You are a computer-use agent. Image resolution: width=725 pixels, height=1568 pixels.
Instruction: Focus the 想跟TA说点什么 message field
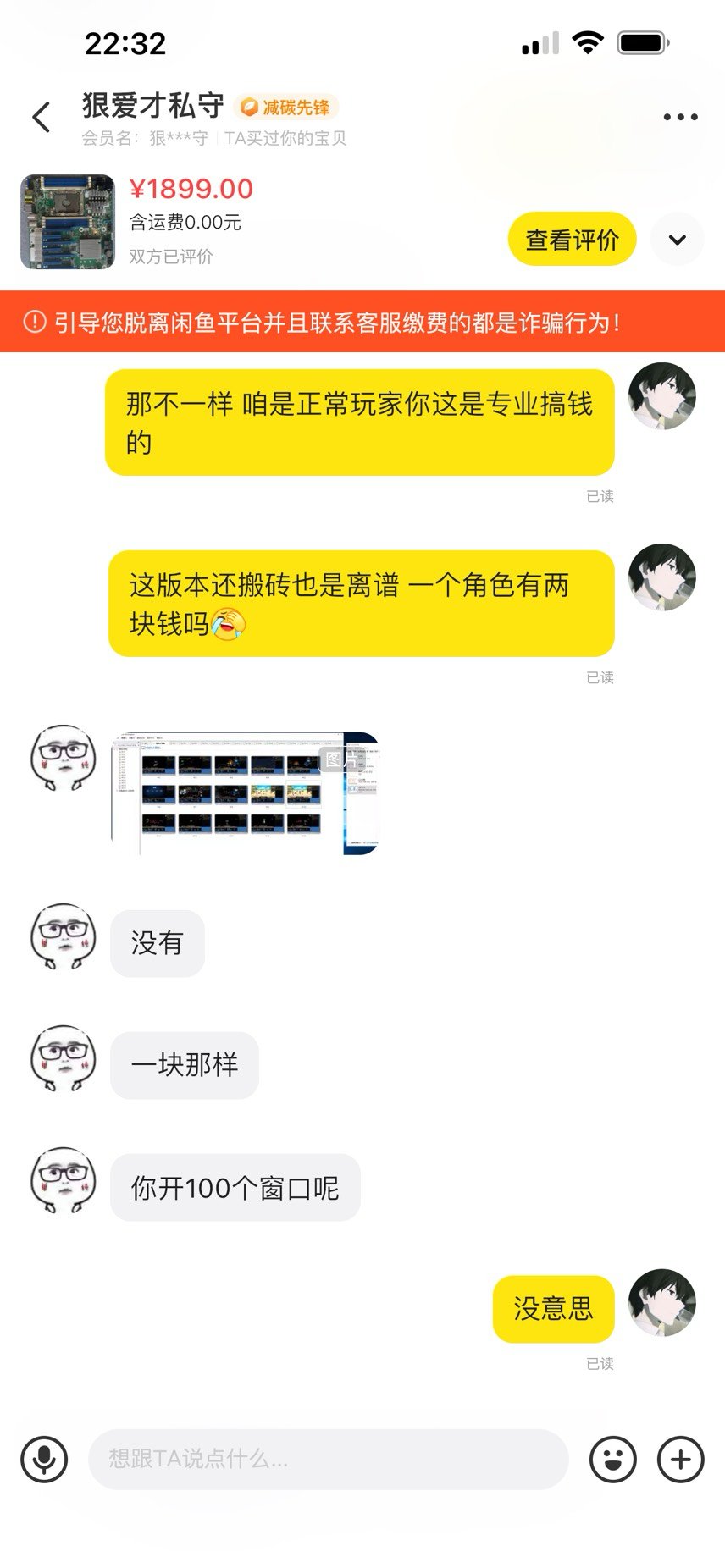[x=328, y=1459]
